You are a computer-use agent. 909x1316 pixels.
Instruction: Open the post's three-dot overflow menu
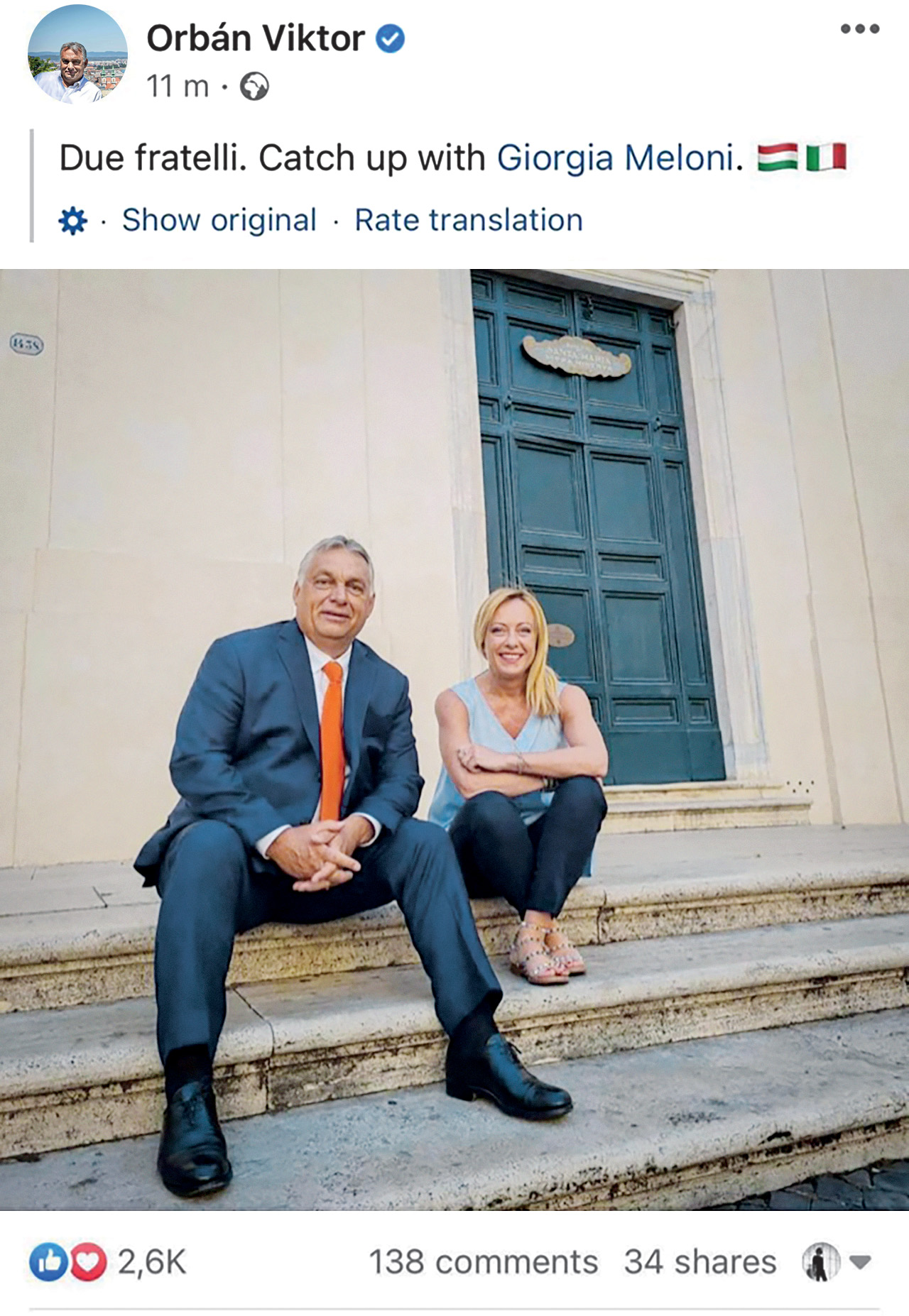pos(859,29)
